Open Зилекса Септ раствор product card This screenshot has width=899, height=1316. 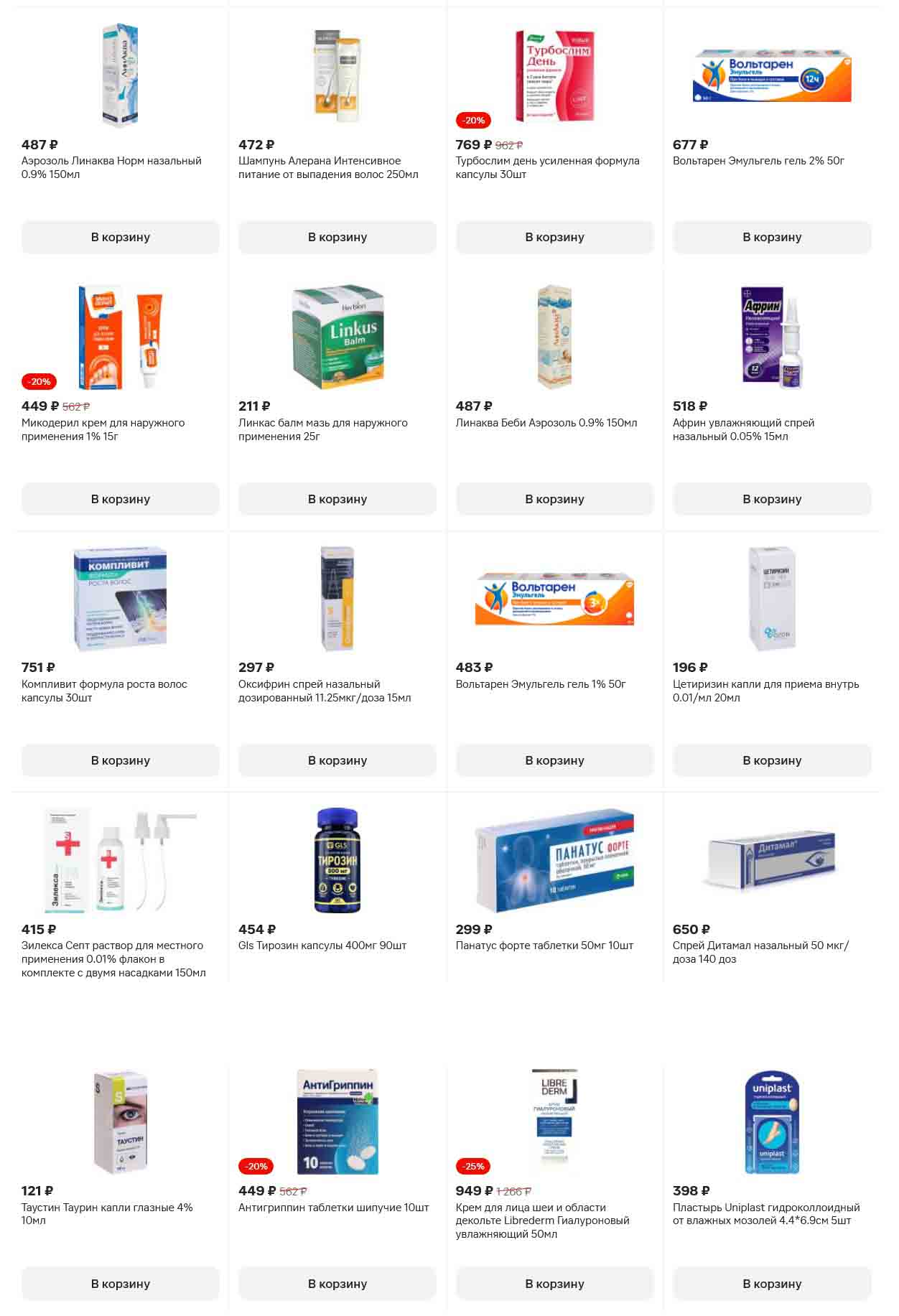113,958
